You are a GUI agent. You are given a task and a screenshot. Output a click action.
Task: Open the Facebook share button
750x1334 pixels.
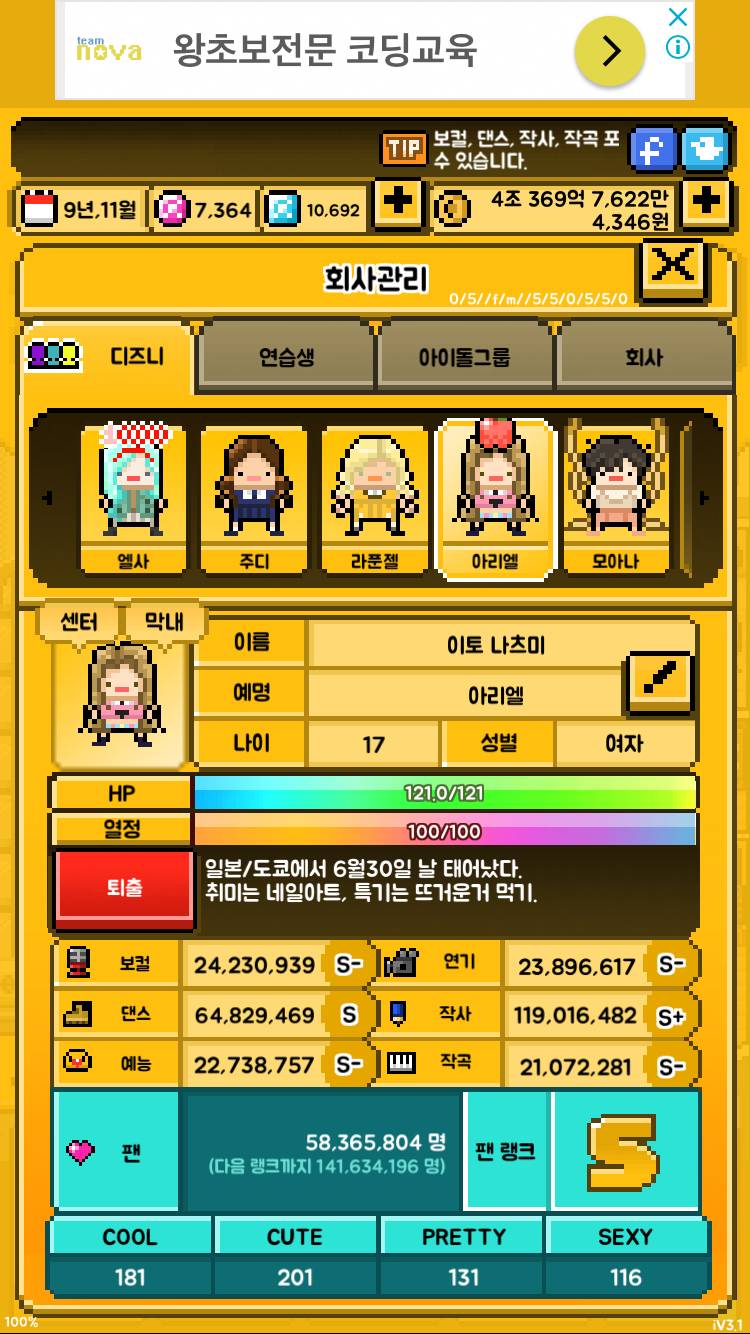(653, 150)
